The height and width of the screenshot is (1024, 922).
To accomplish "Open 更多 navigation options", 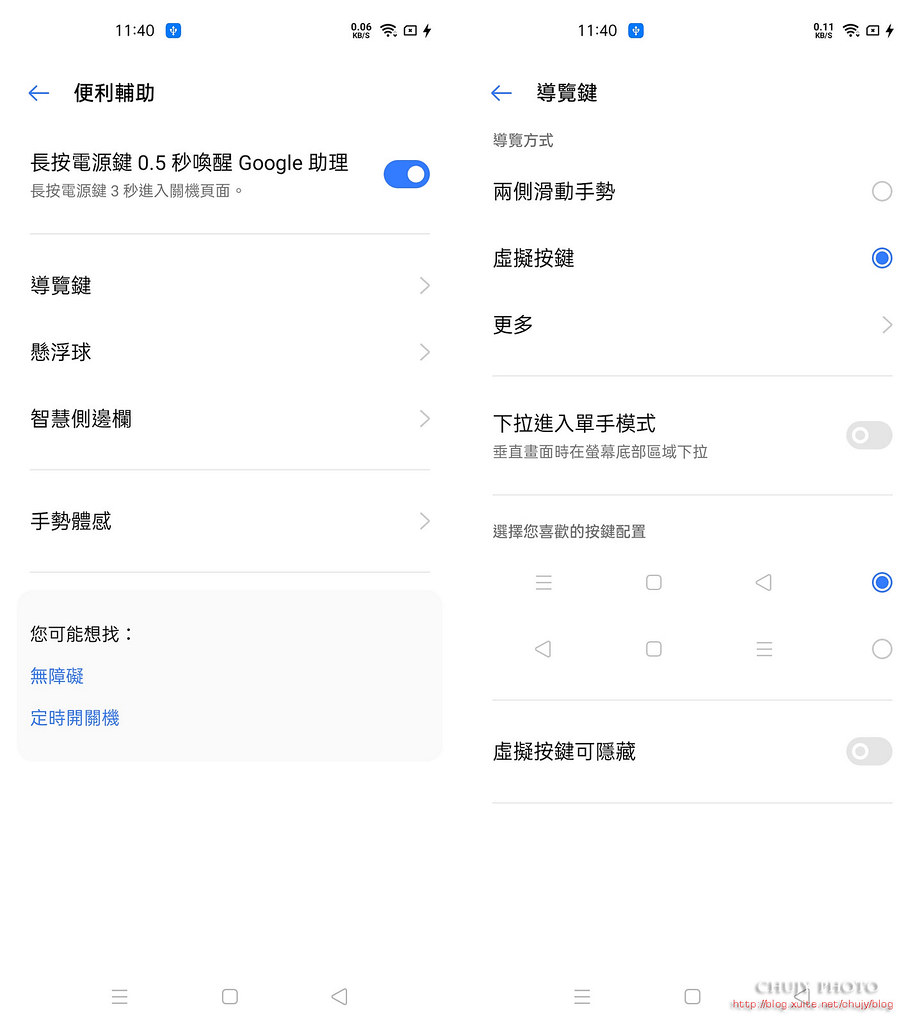I will click(x=692, y=325).
